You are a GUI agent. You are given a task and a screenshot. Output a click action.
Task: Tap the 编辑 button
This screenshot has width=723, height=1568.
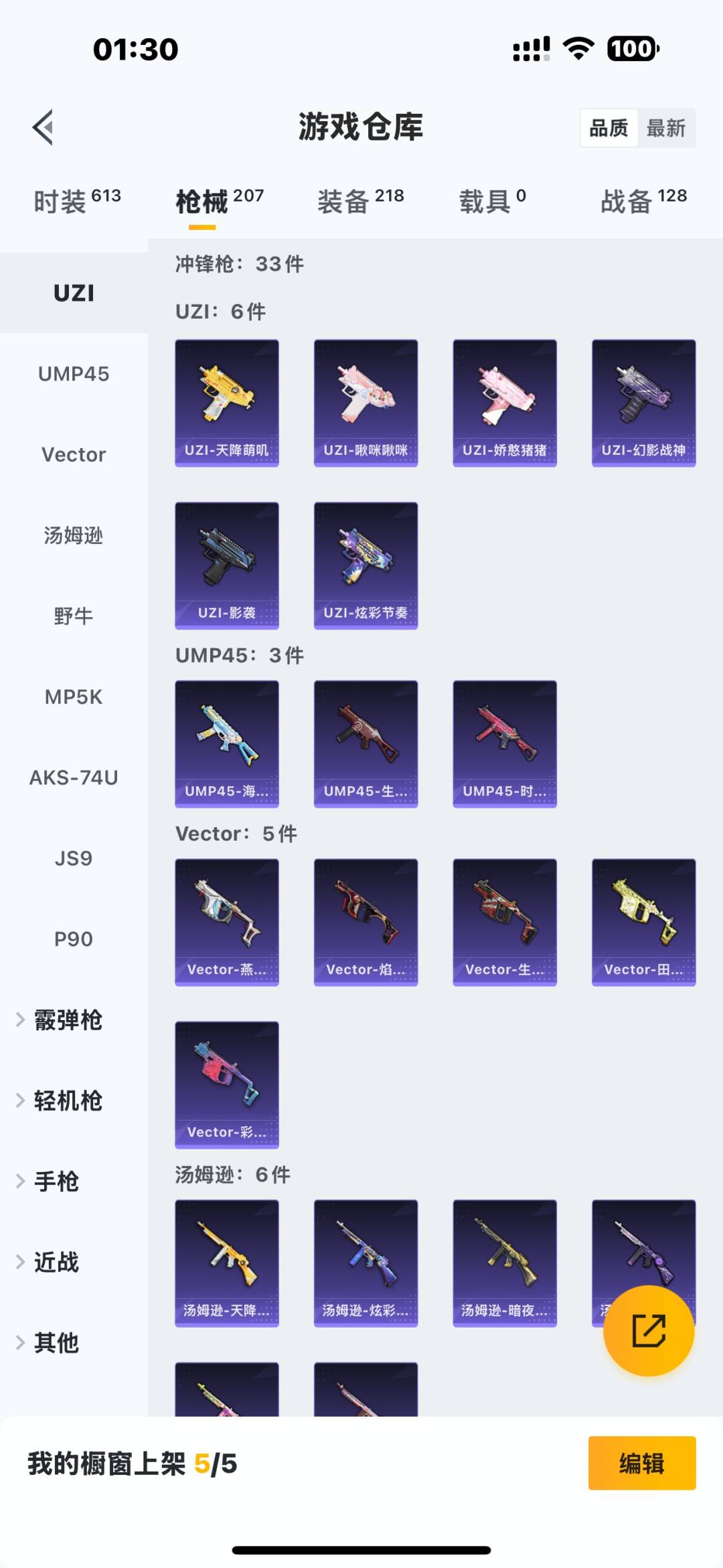641,1463
